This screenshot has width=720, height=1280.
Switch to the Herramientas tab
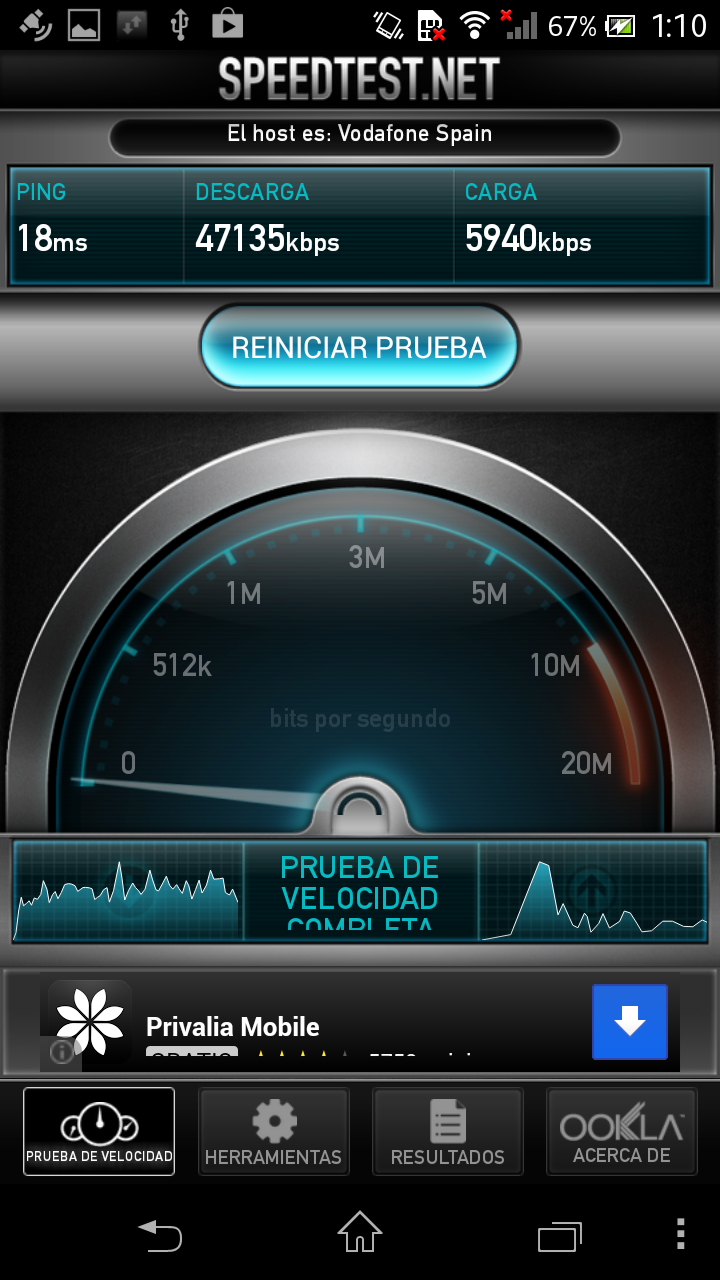273,1131
